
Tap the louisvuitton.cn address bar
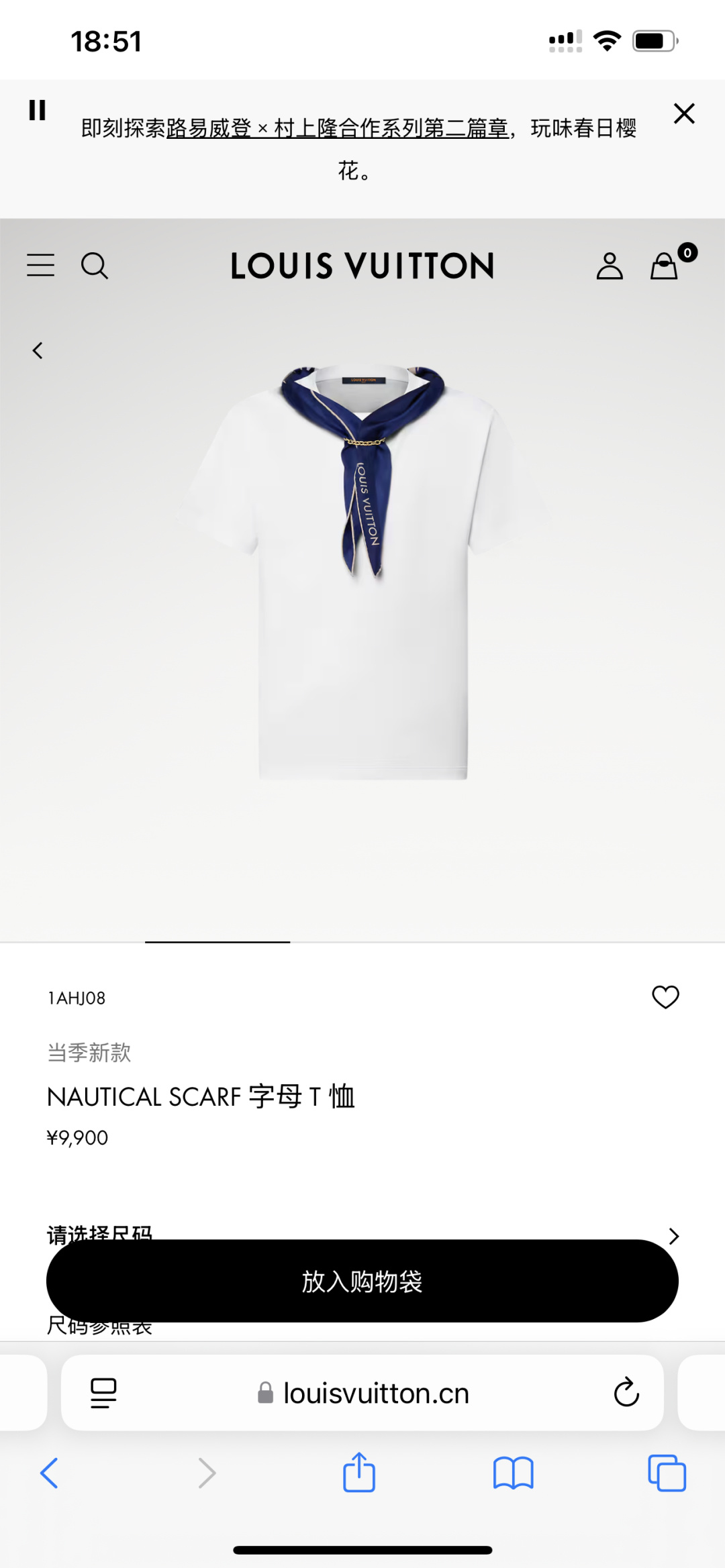(x=376, y=1394)
